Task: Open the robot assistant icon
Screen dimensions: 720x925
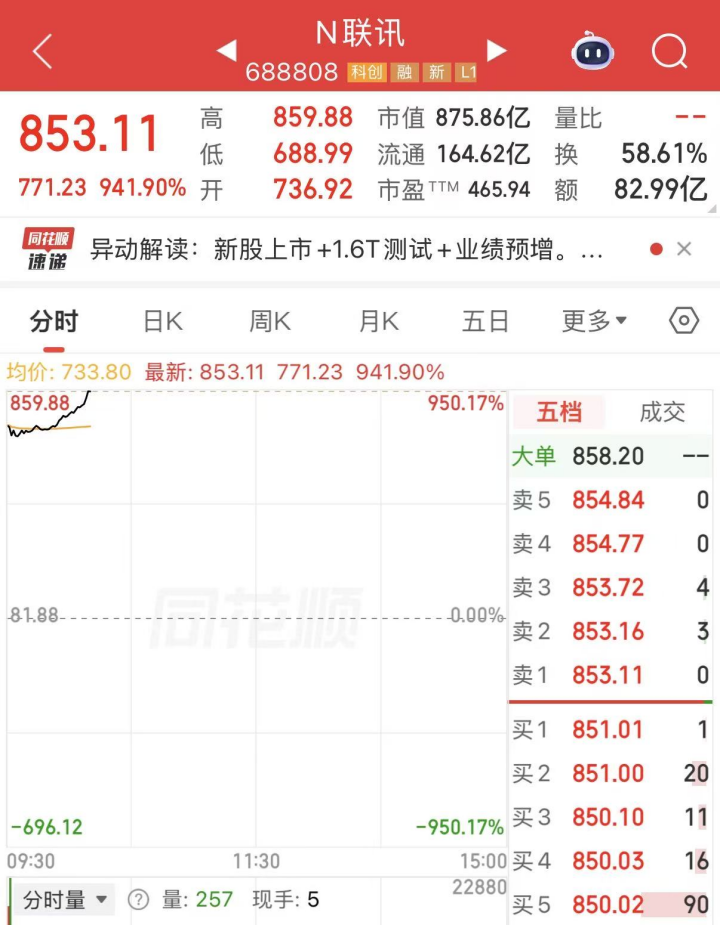Action: [x=593, y=50]
